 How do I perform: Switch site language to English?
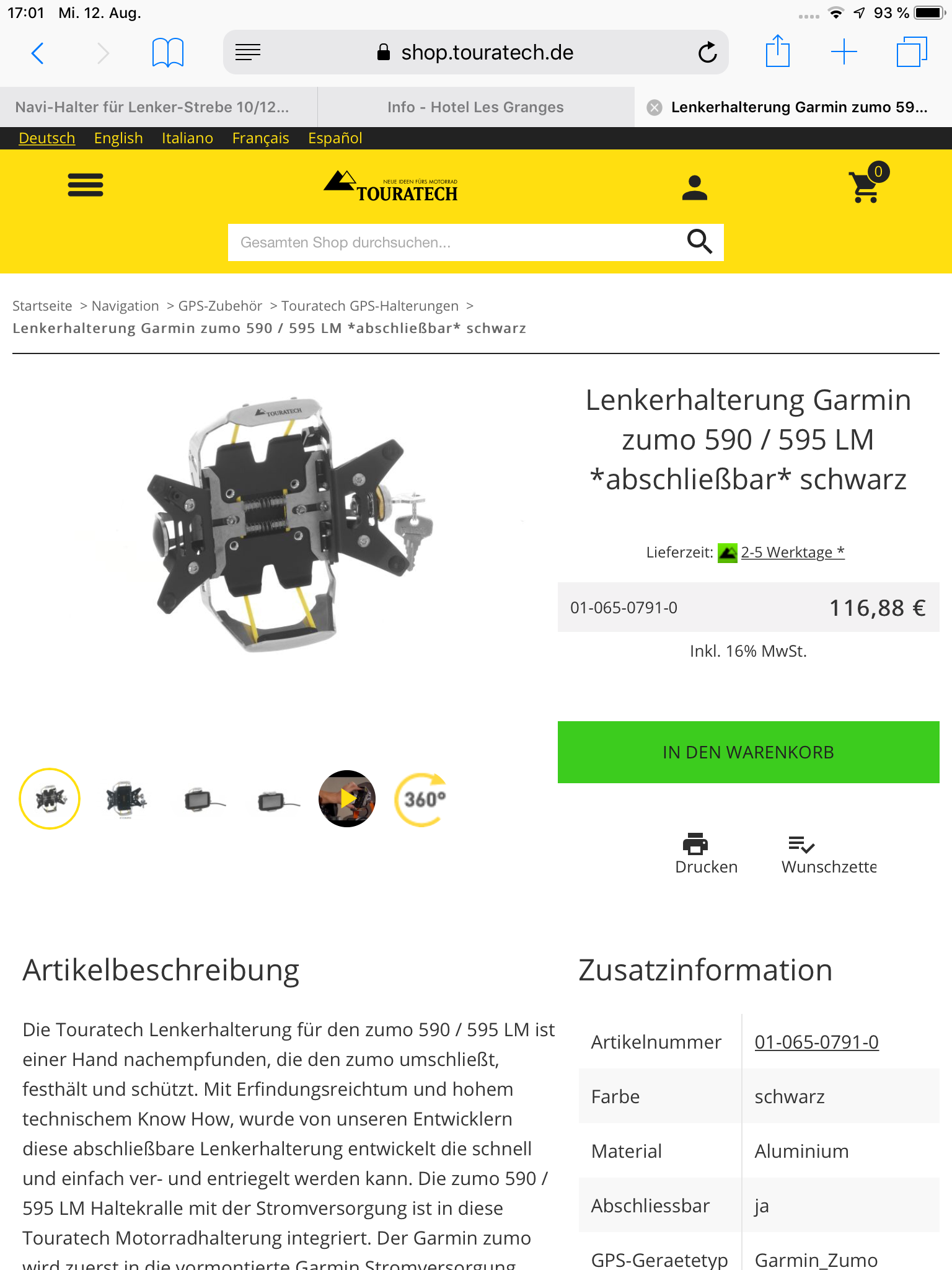118,138
